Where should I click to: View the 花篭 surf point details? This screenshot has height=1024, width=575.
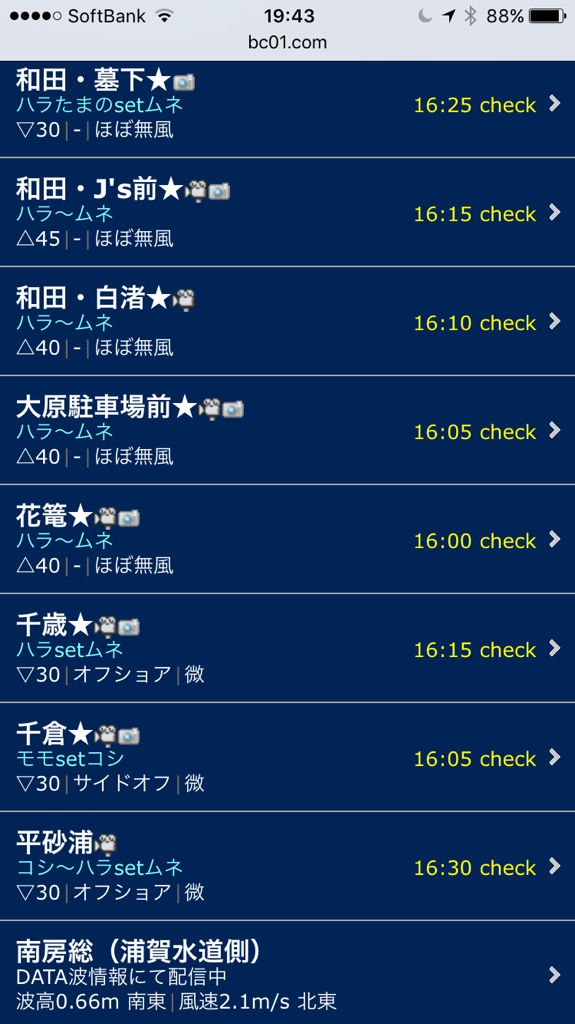288,539
